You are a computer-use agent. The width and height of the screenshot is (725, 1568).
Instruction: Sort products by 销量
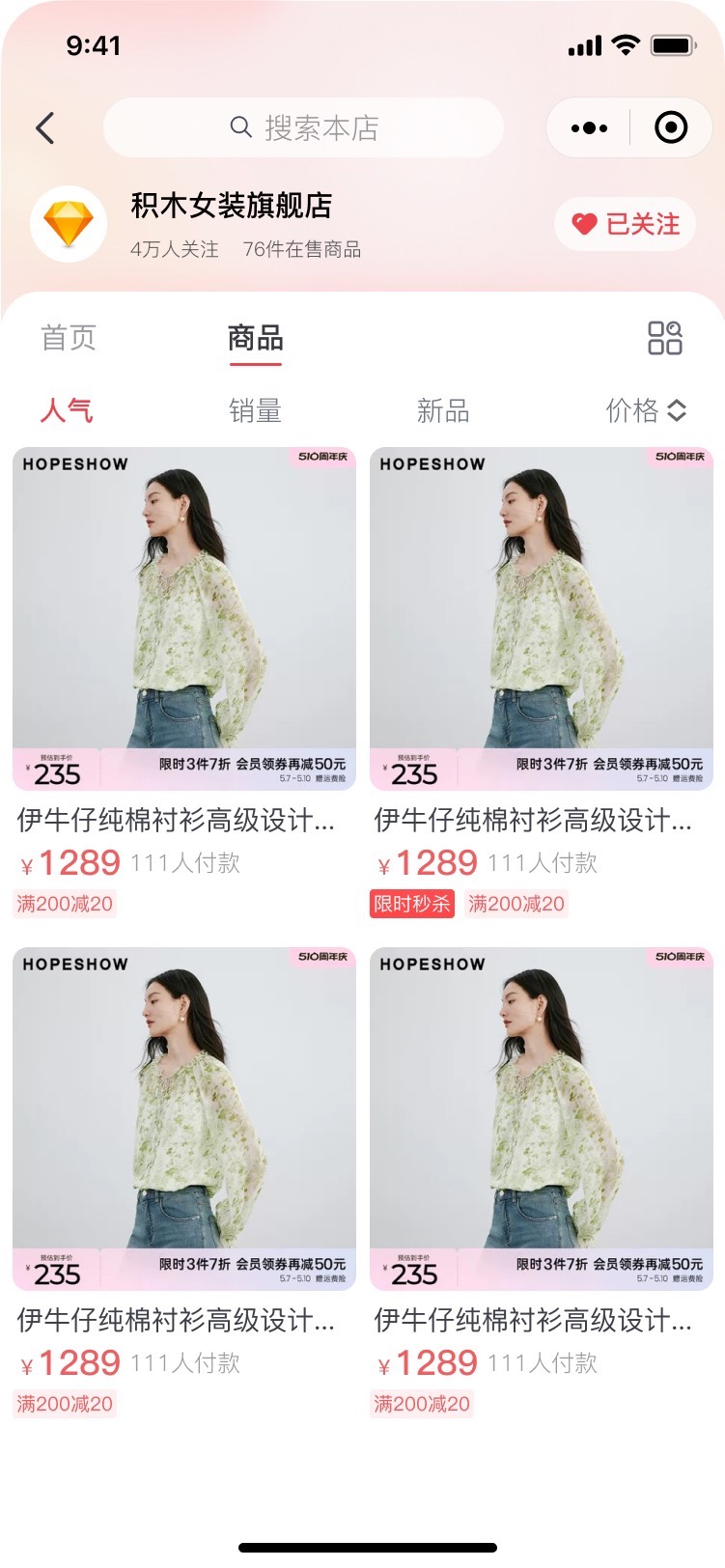pyautogui.click(x=255, y=410)
